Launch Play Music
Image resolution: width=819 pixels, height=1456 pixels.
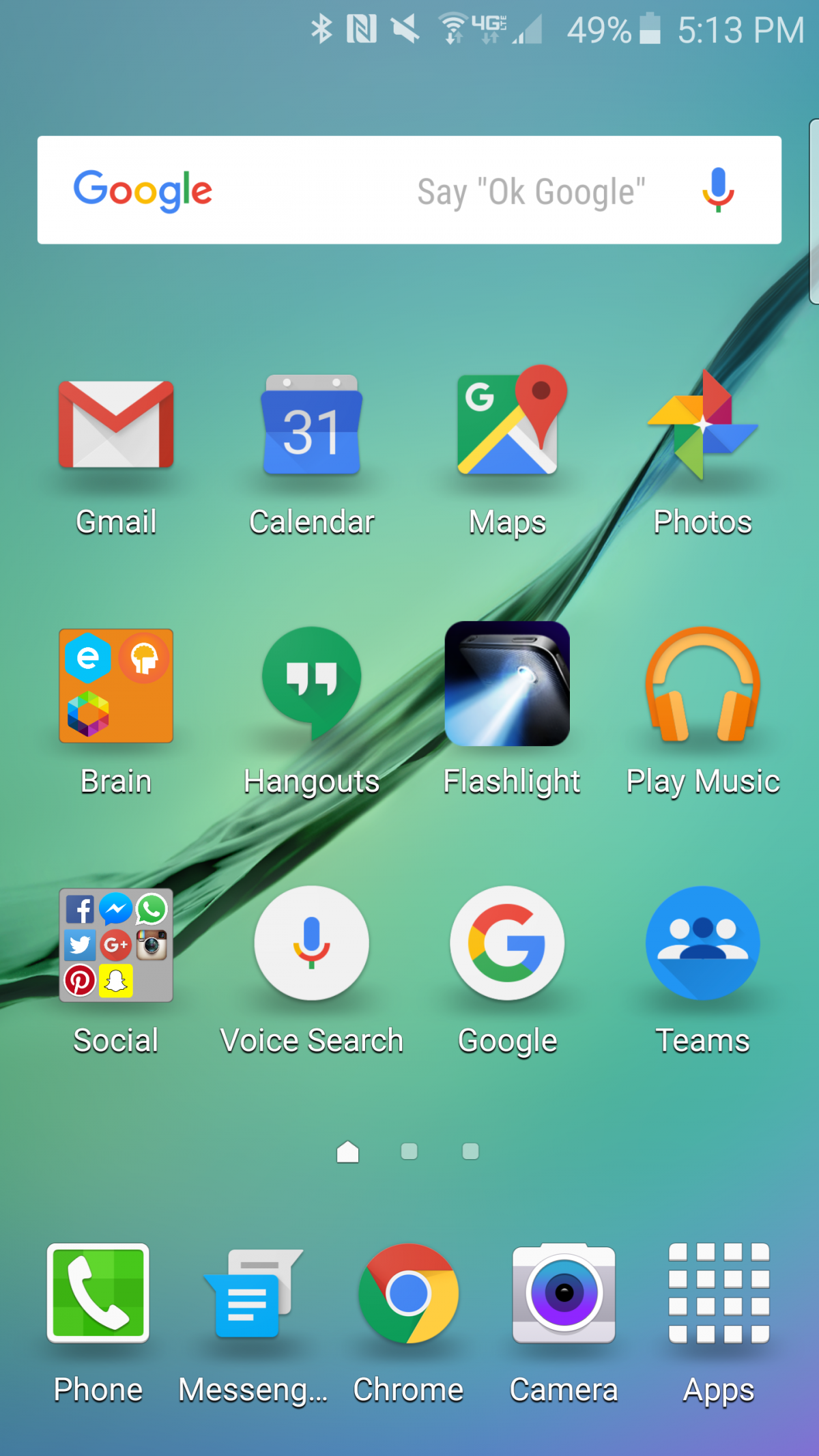[703, 684]
